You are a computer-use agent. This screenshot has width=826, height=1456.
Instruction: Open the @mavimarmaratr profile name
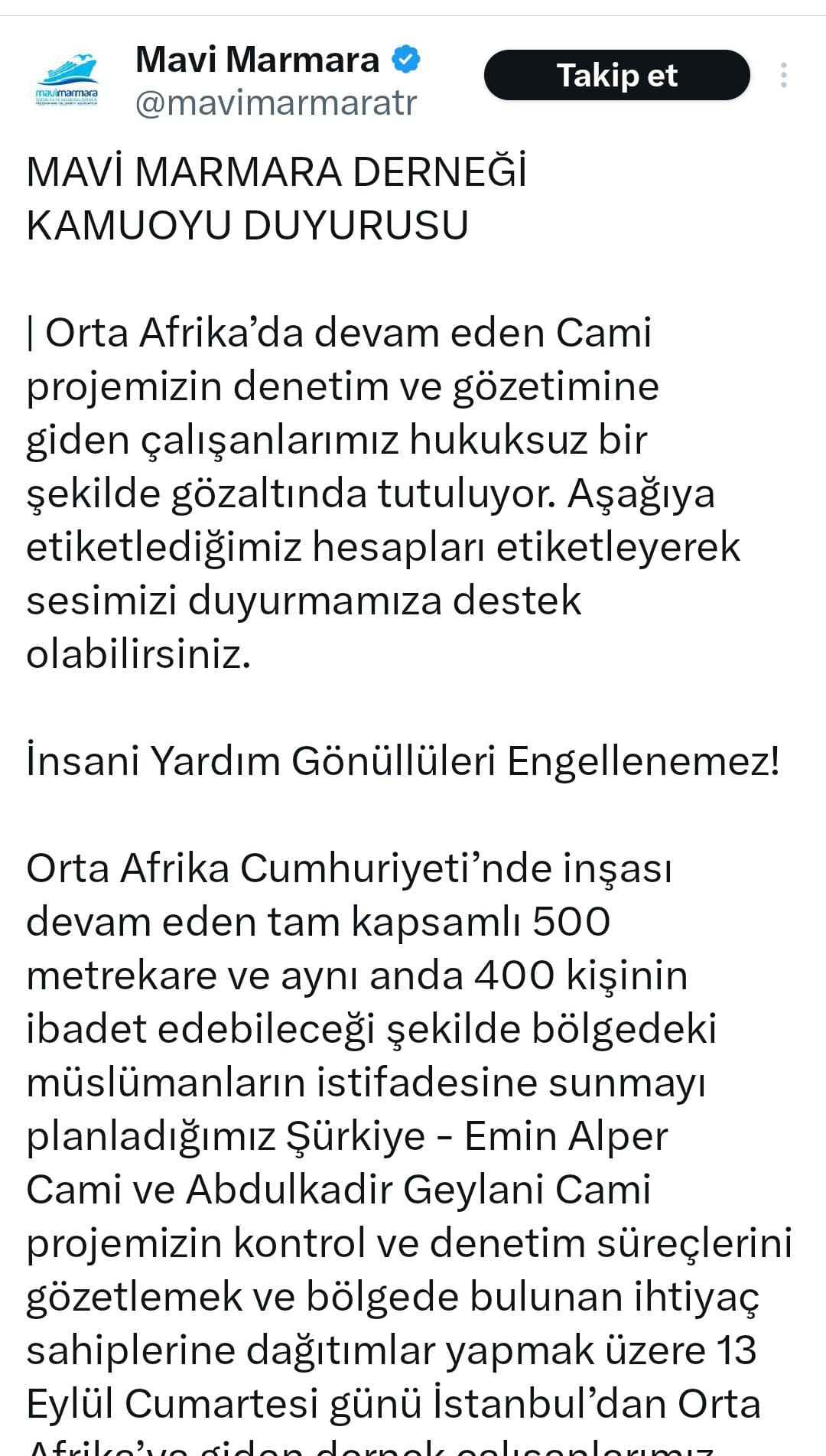275,103
